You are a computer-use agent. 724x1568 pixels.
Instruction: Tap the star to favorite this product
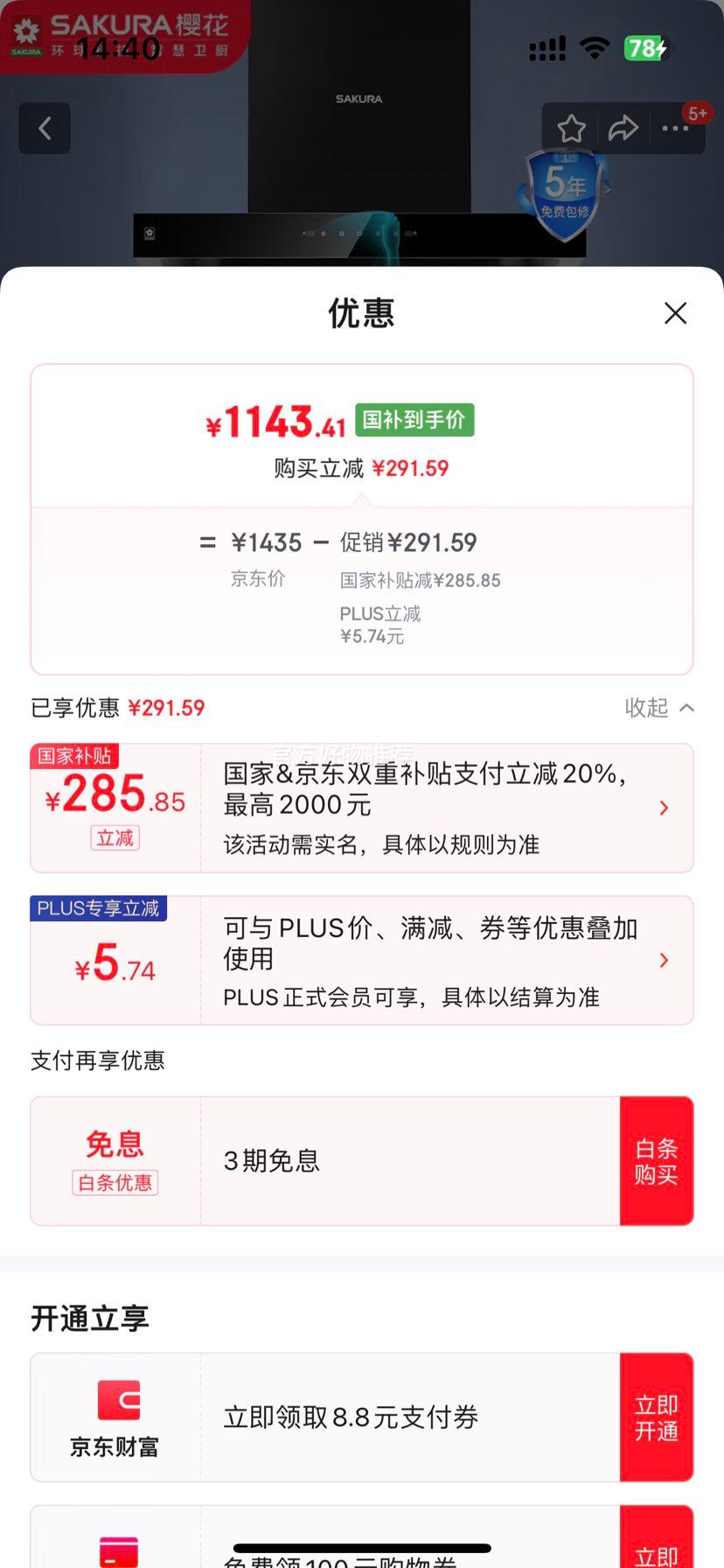click(571, 128)
